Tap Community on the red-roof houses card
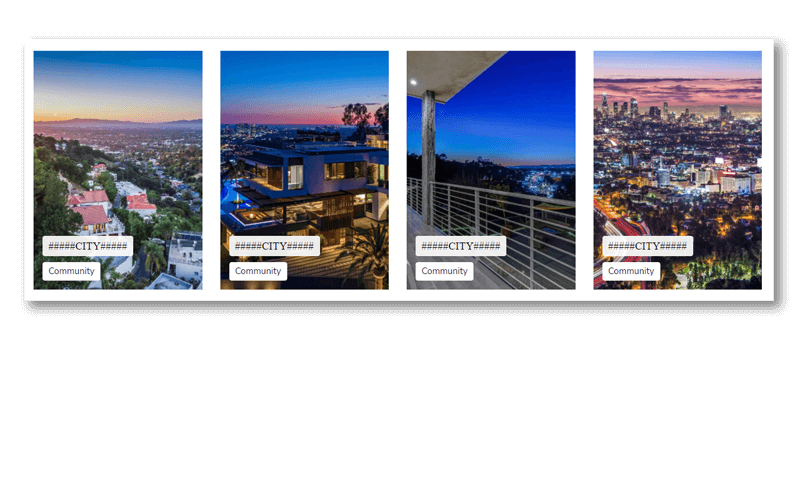This screenshot has width=800, height=500. (x=71, y=271)
